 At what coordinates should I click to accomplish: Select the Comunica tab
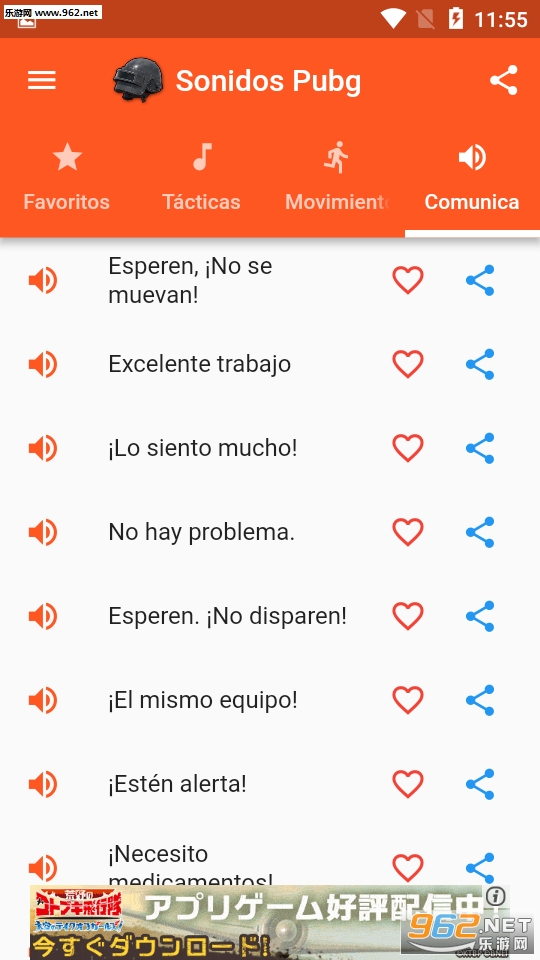pyautogui.click(x=472, y=177)
